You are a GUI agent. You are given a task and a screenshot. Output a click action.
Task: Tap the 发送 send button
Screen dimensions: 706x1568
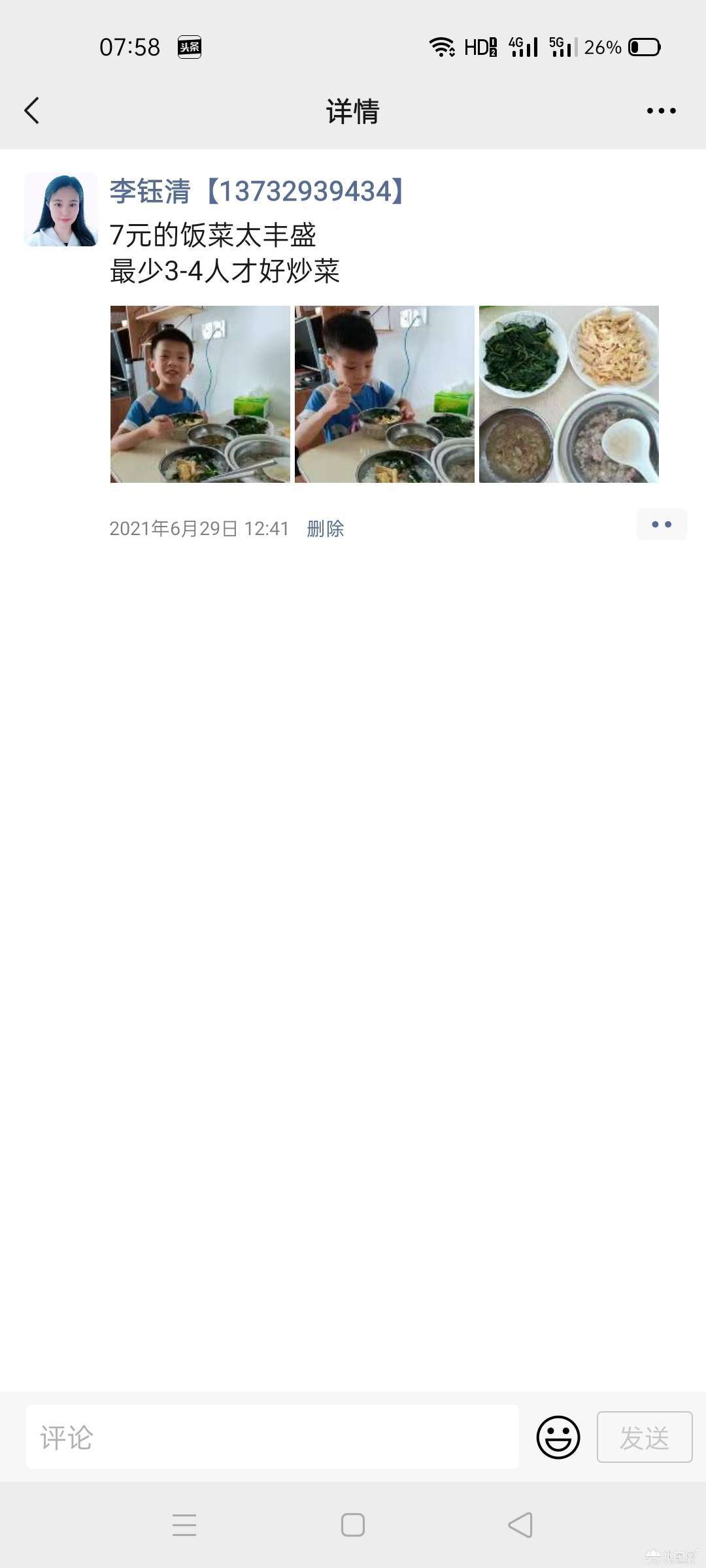click(644, 1437)
